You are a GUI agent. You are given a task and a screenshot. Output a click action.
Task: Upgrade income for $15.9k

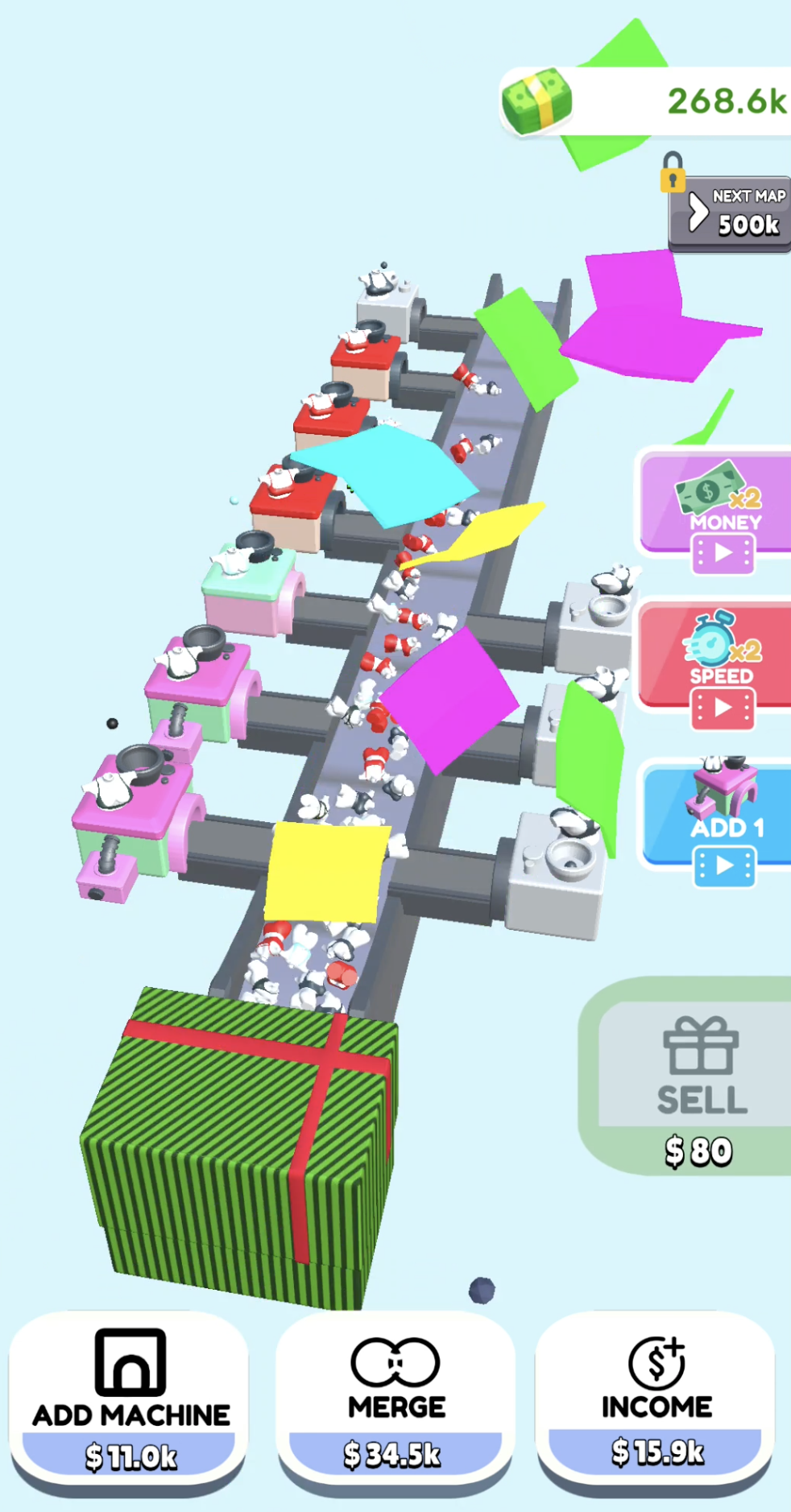click(x=656, y=1403)
